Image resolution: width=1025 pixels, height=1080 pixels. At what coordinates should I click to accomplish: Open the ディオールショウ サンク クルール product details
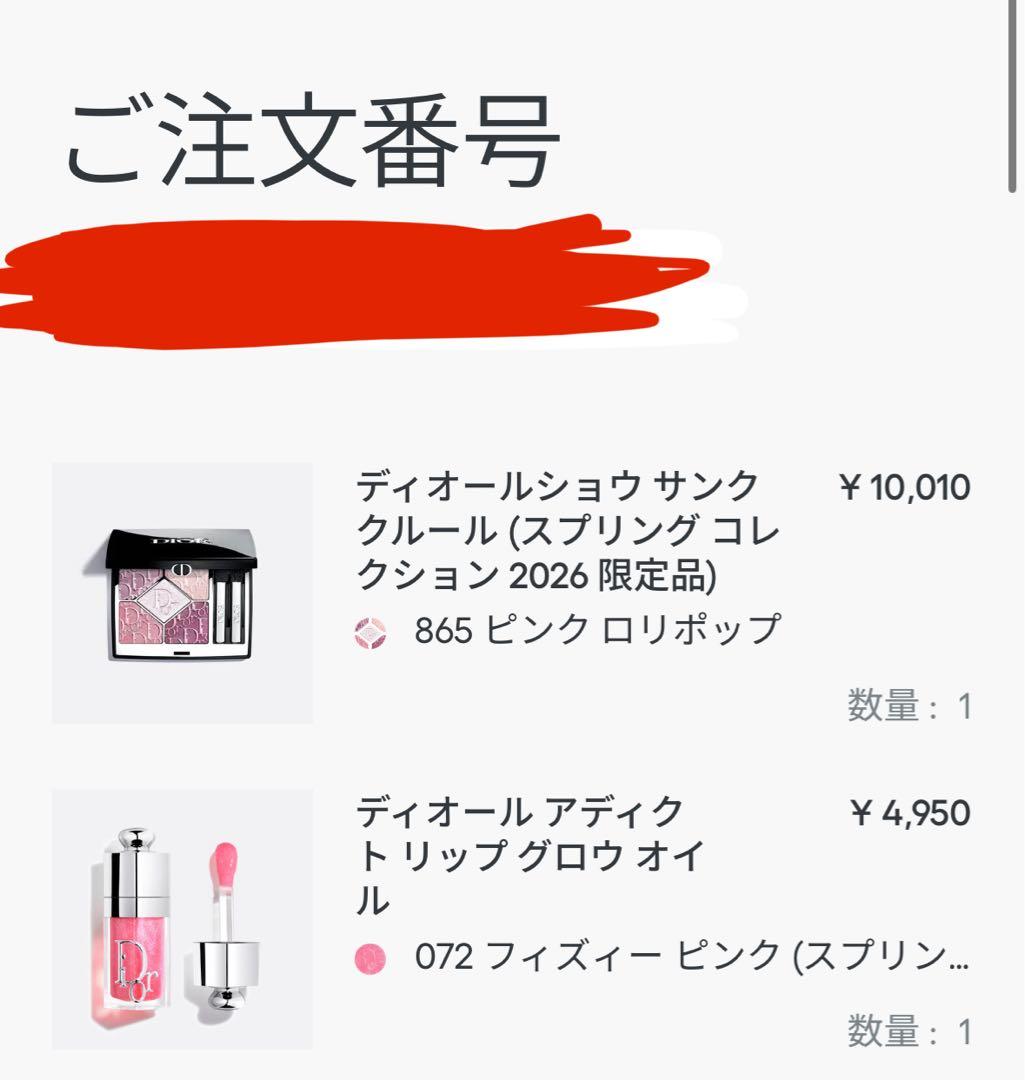tap(570, 530)
